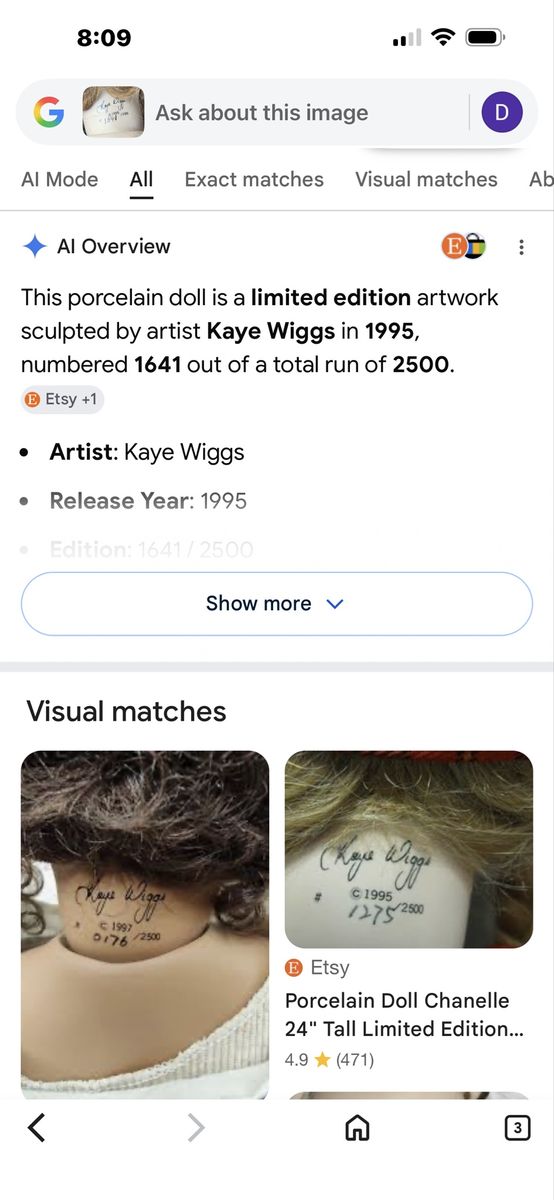Viewport: 554px width, 1200px height.
Task: Open the AI Overview source icons
Action: (x=464, y=246)
